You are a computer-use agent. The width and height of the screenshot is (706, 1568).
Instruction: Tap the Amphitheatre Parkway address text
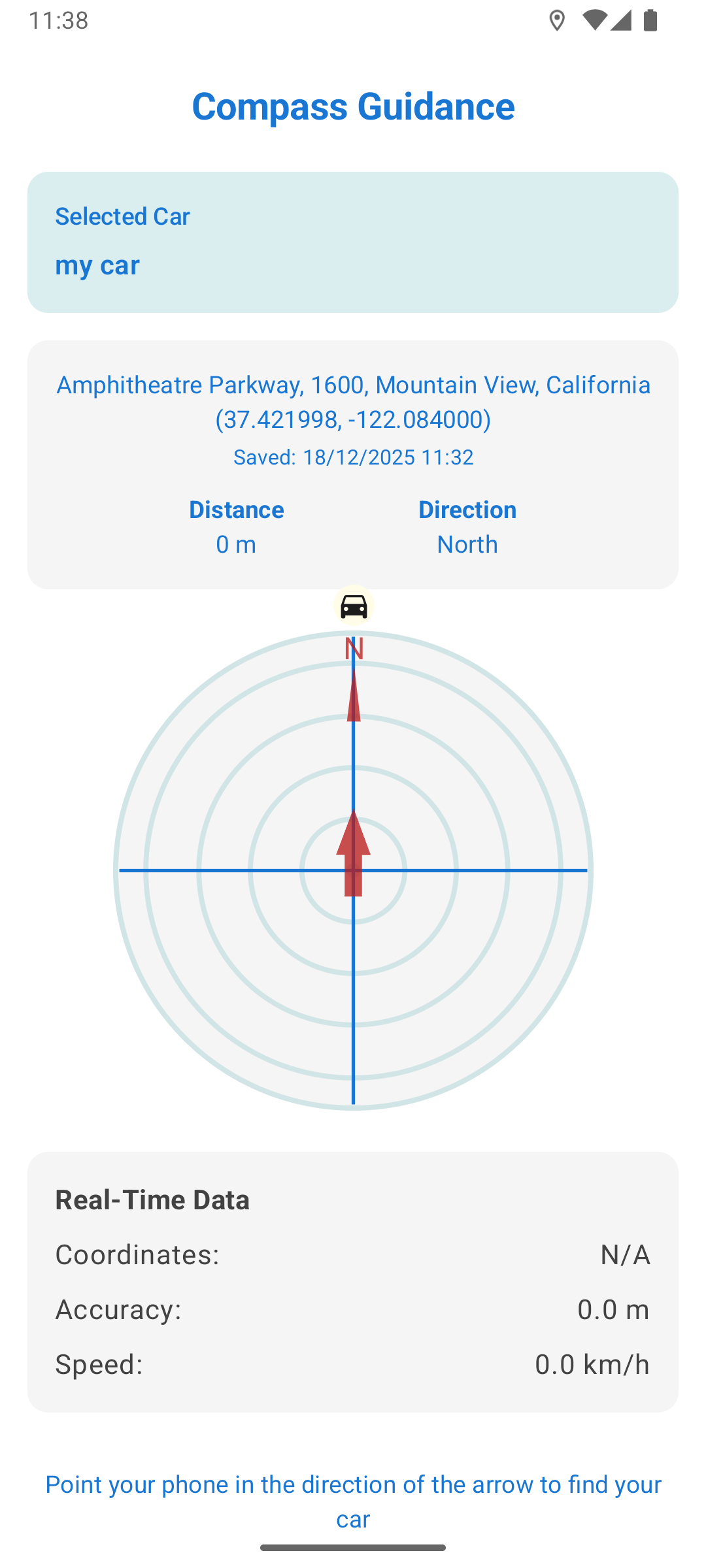pos(353,385)
